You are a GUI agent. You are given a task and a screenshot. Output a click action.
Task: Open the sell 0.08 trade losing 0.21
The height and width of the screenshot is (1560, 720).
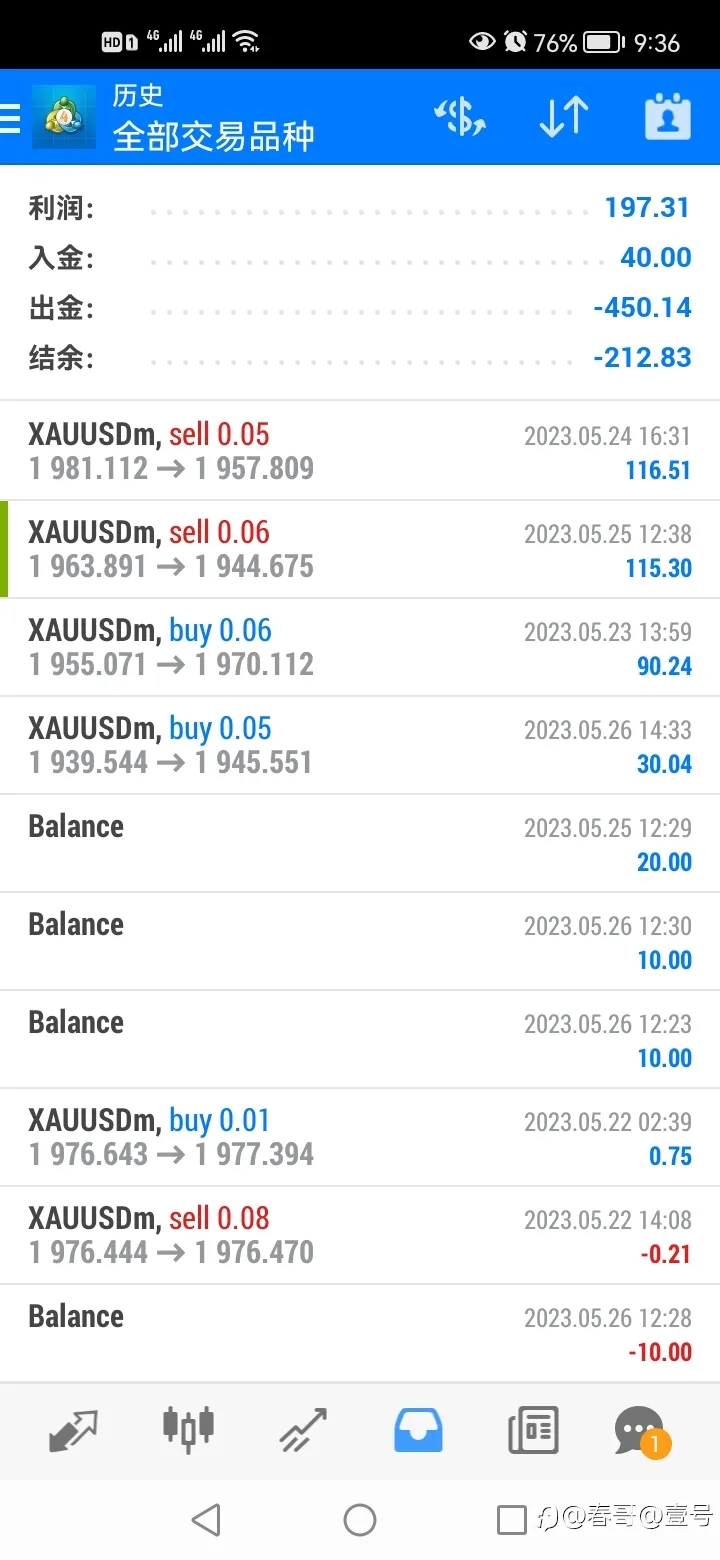360,1235
